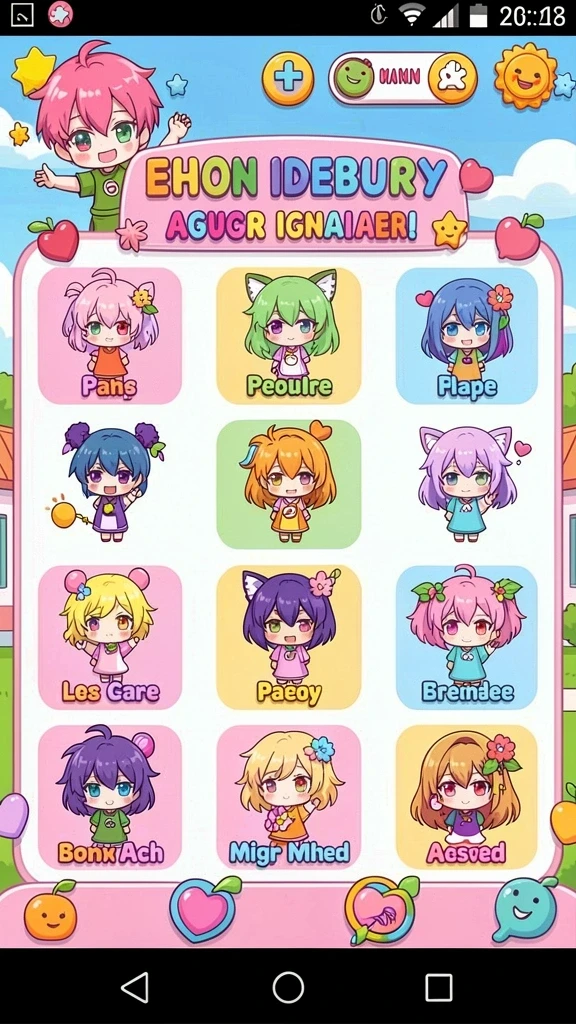Select the Les Care character
The image size is (576, 1024).
pos(110,637)
